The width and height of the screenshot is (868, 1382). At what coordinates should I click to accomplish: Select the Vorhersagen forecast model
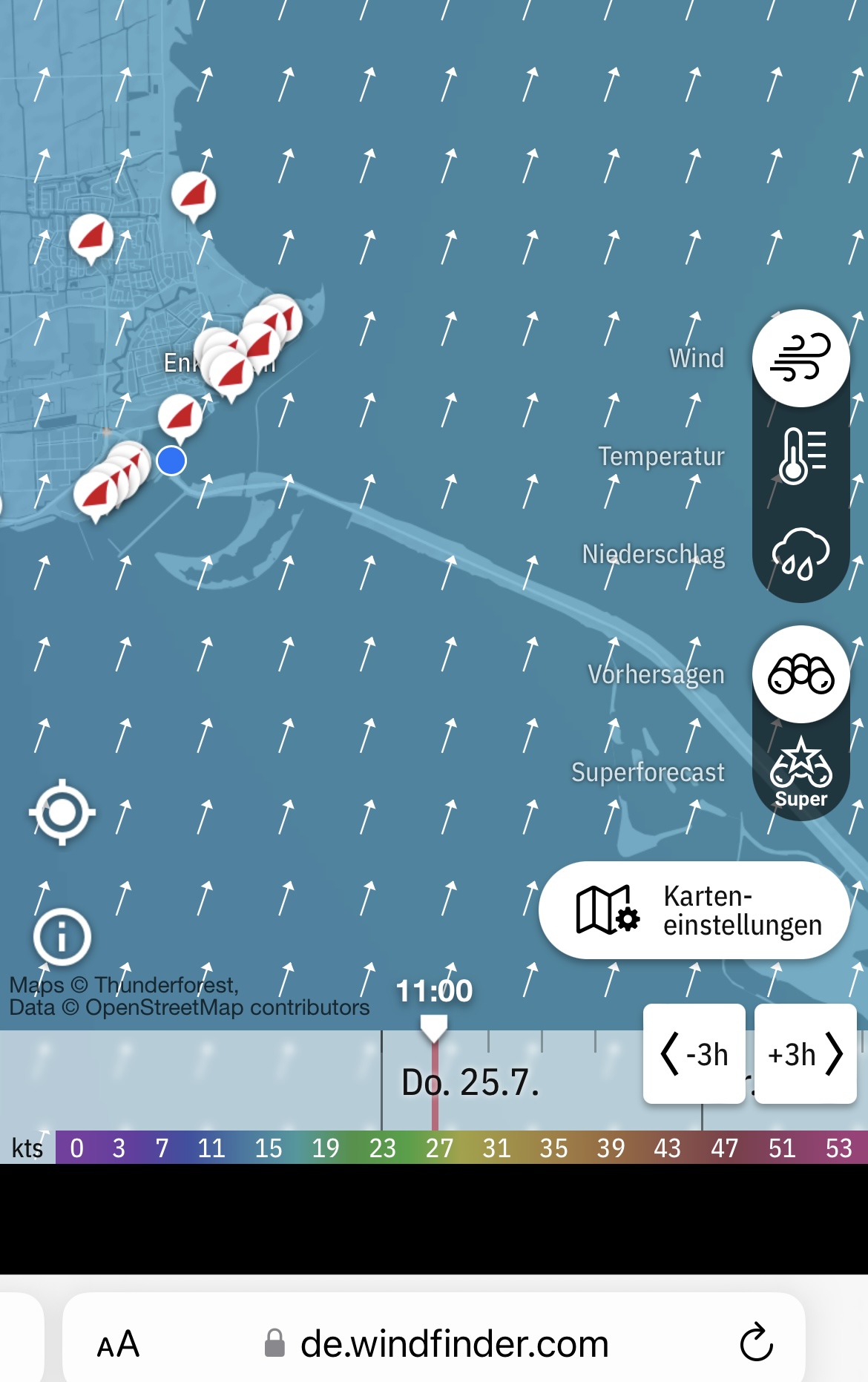point(800,674)
